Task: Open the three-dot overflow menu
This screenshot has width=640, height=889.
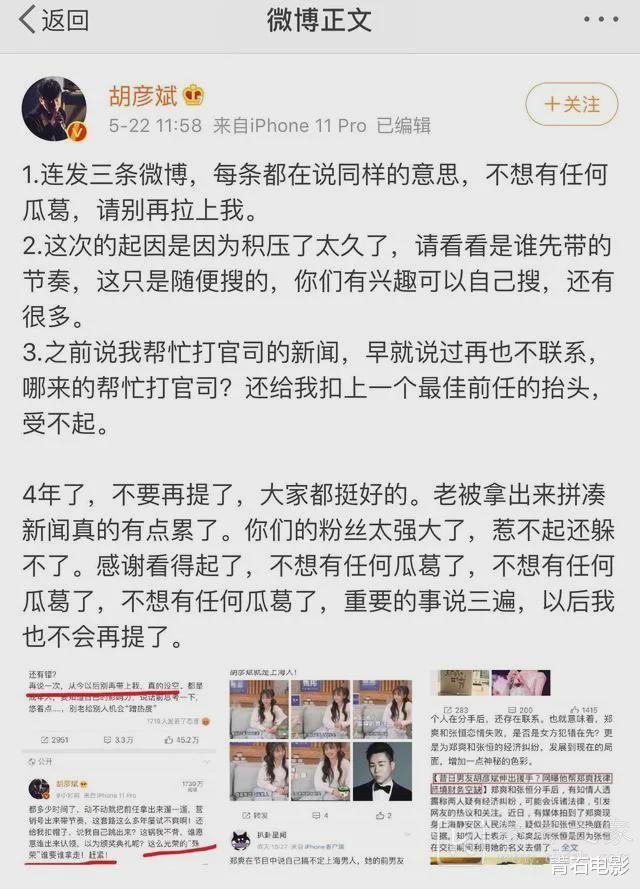Action: click(x=599, y=19)
